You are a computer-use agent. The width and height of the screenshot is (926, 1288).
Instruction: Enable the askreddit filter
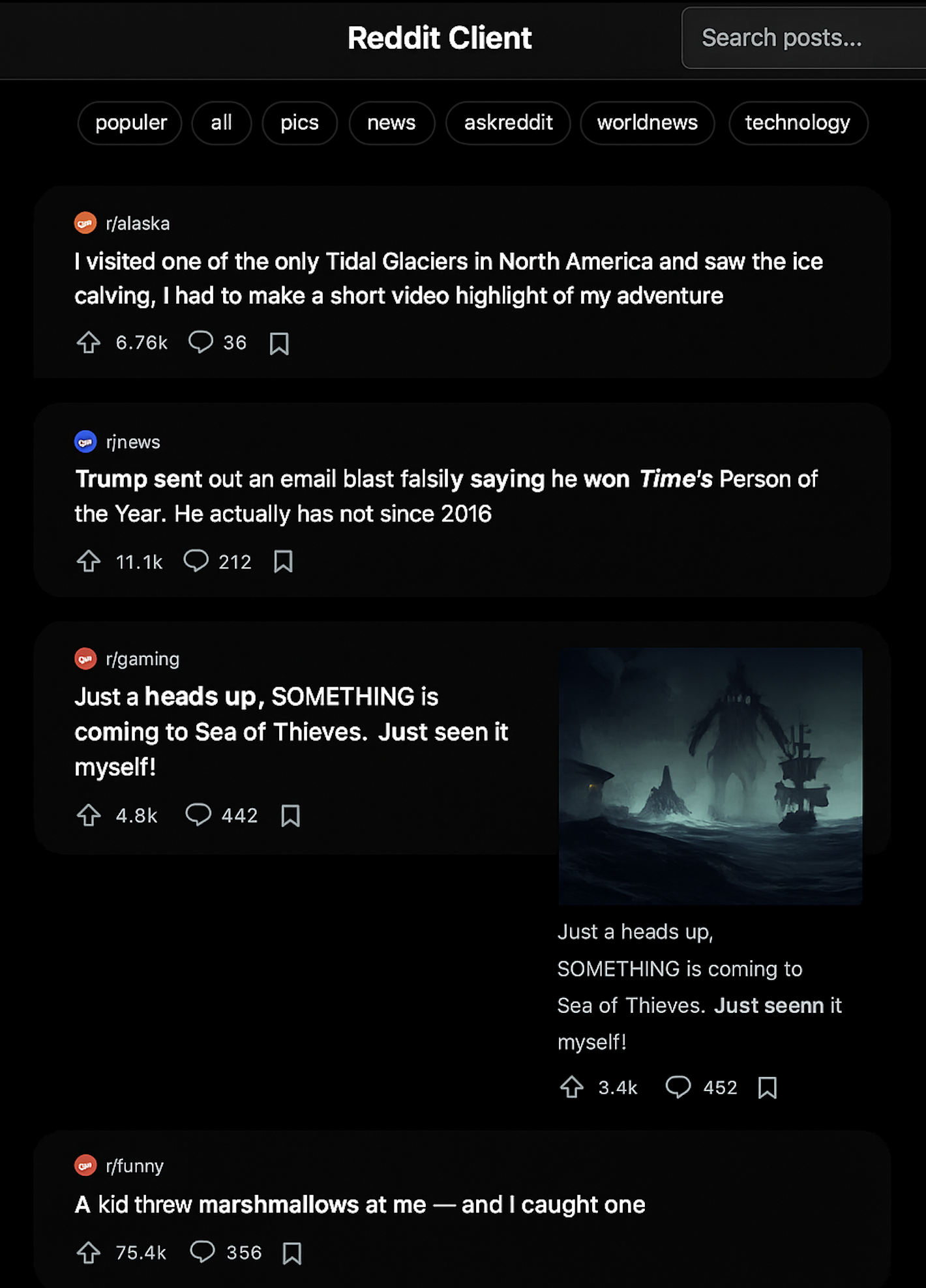[x=508, y=123]
